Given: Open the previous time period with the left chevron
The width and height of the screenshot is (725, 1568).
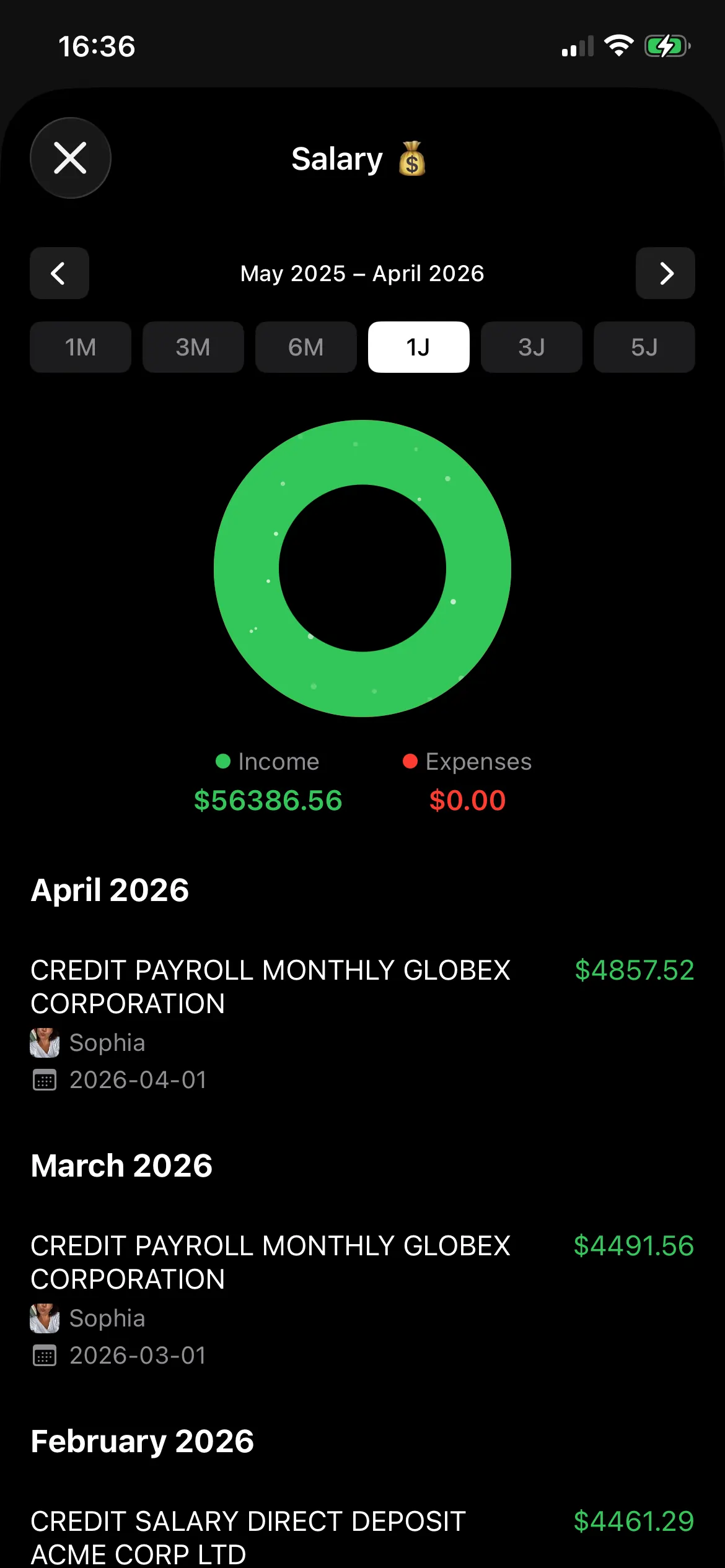Looking at the screenshot, I should coord(59,274).
